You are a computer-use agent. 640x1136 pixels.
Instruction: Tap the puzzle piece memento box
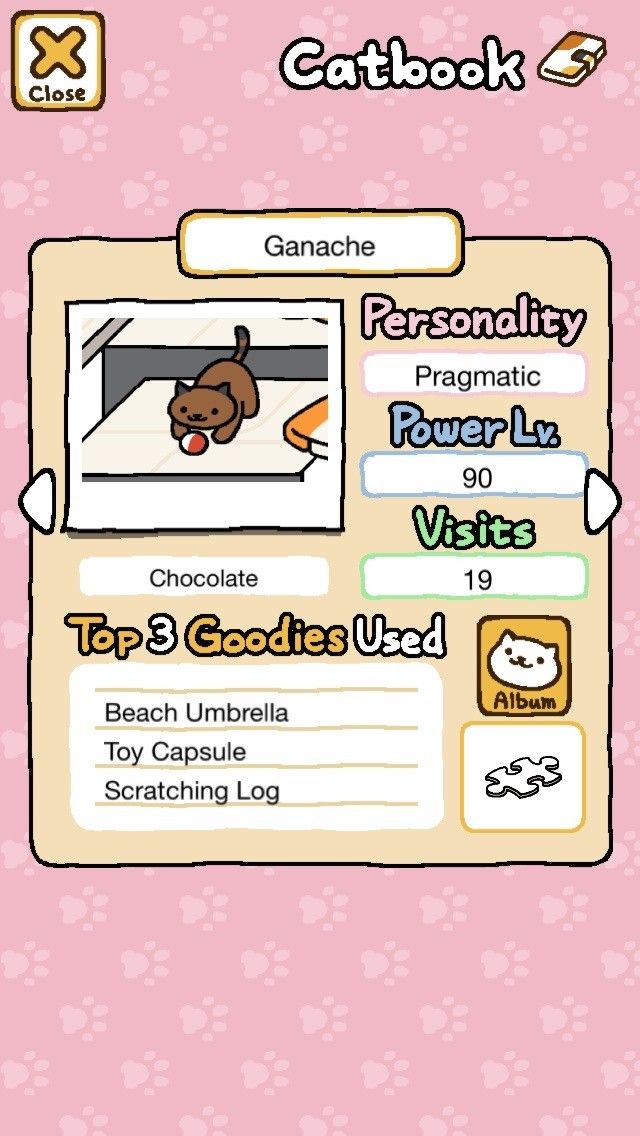point(522,777)
